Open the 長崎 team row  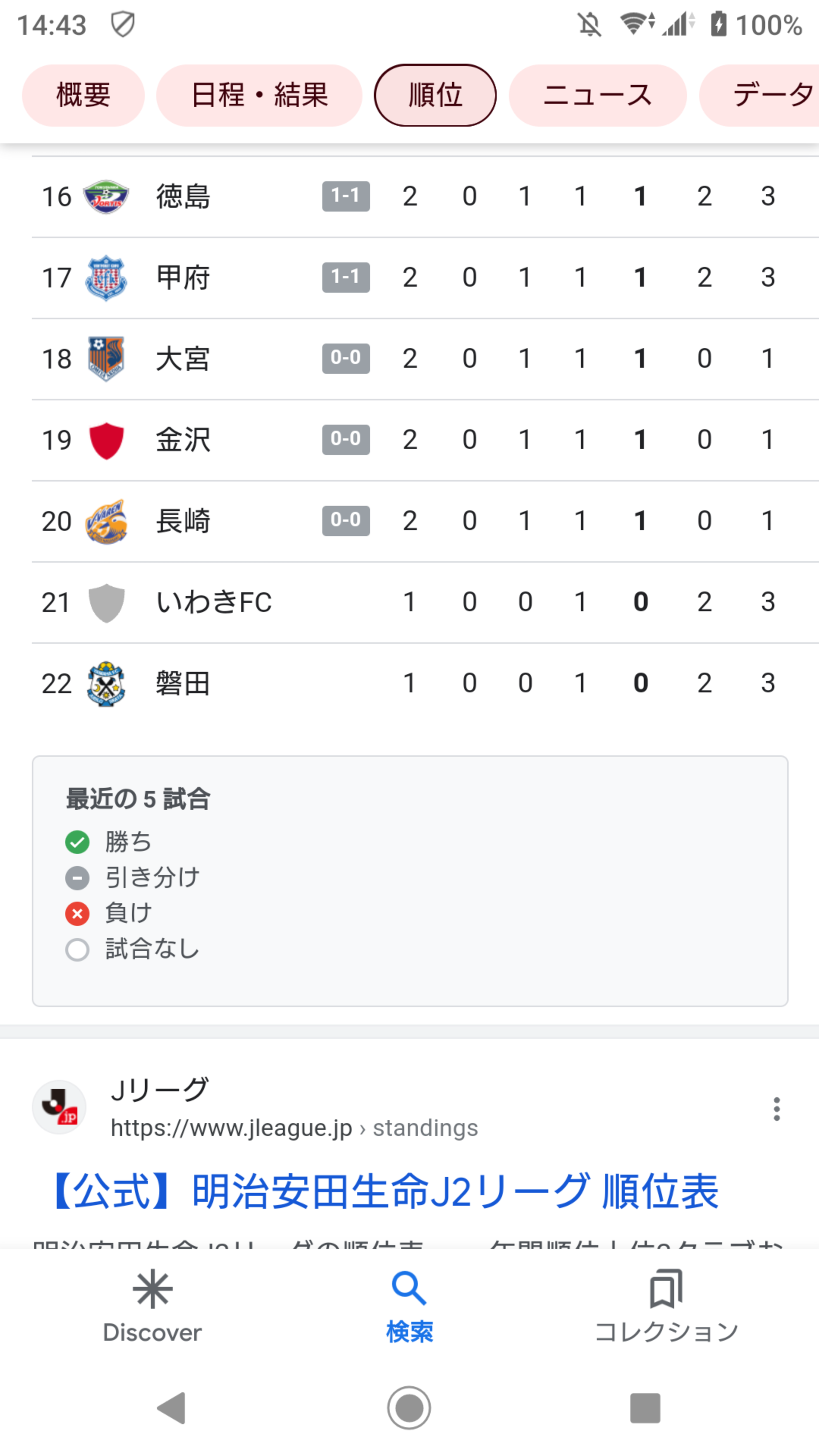[x=425, y=521]
